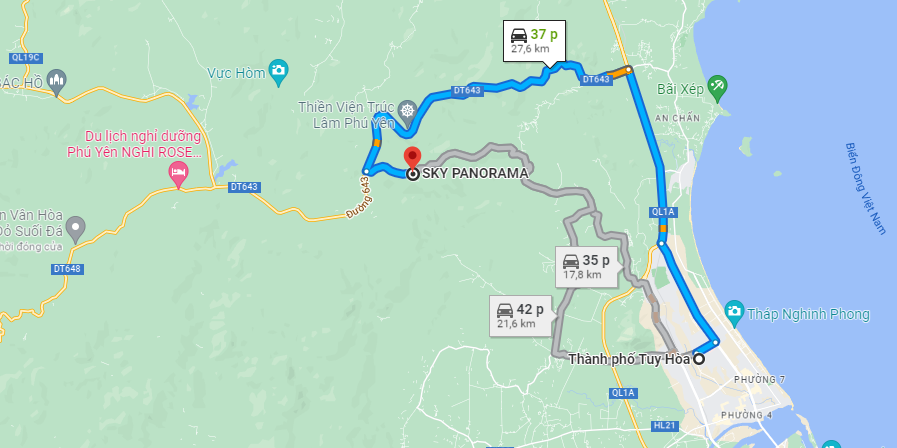Tap the Bãi Xép attraction marker
897x448 pixels.
coord(717,87)
